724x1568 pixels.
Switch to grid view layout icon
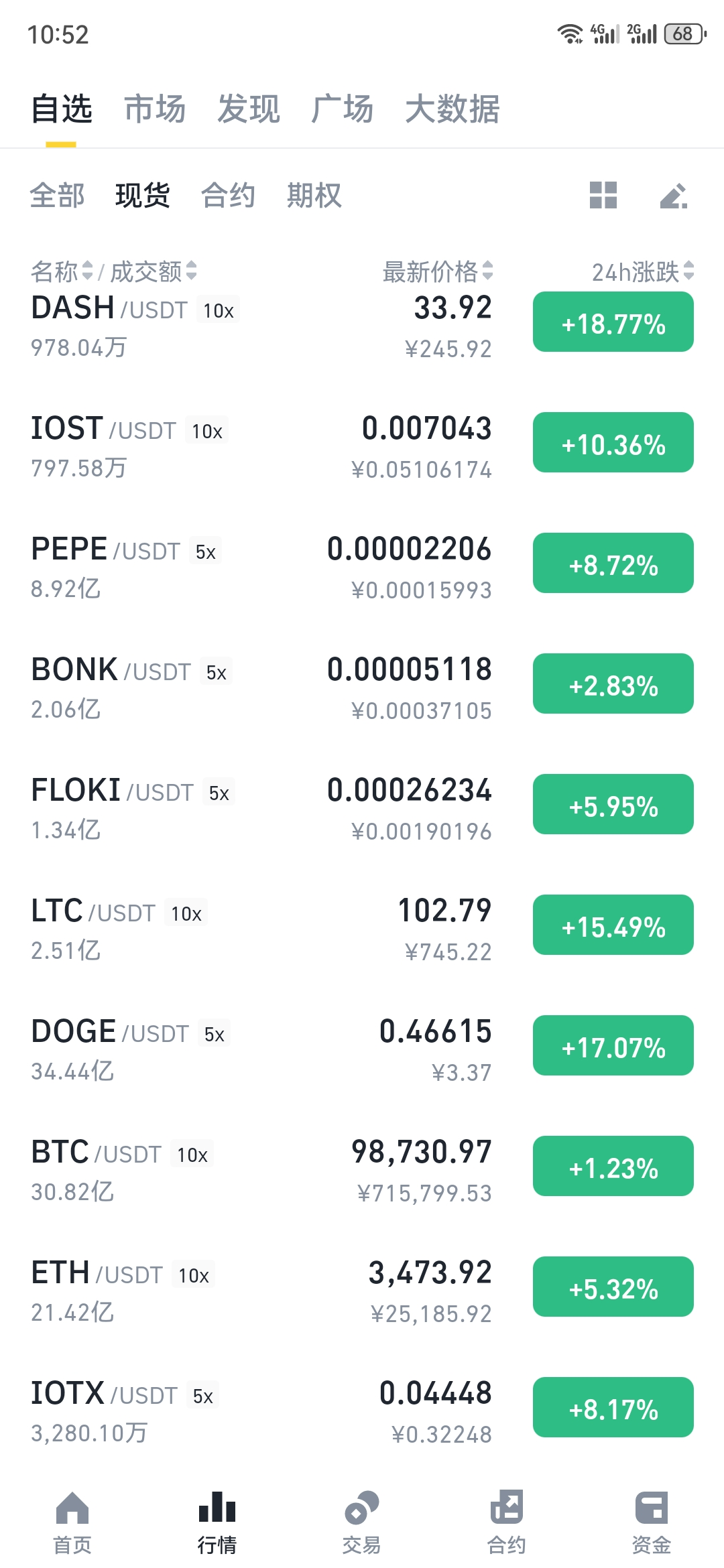point(603,196)
